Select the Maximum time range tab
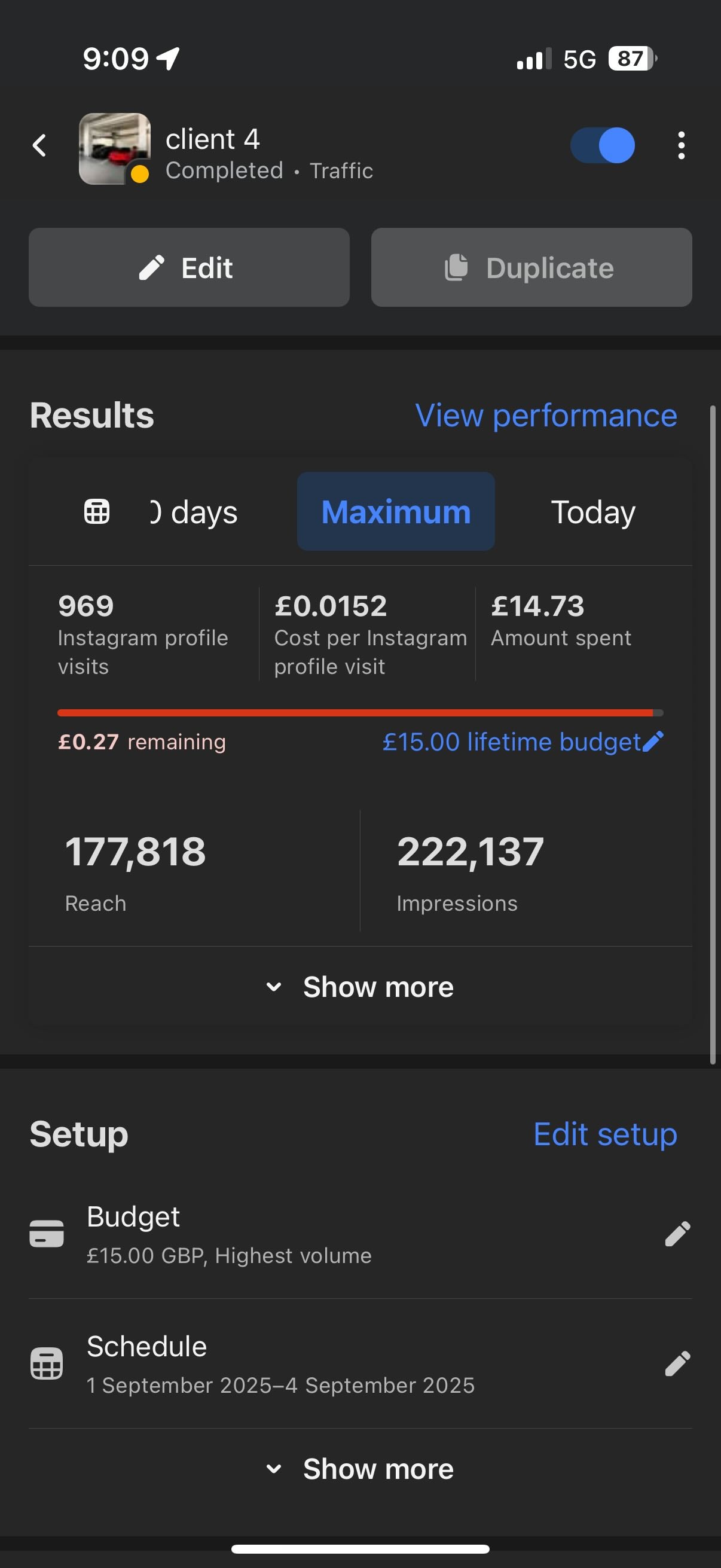 coord(396,512)
